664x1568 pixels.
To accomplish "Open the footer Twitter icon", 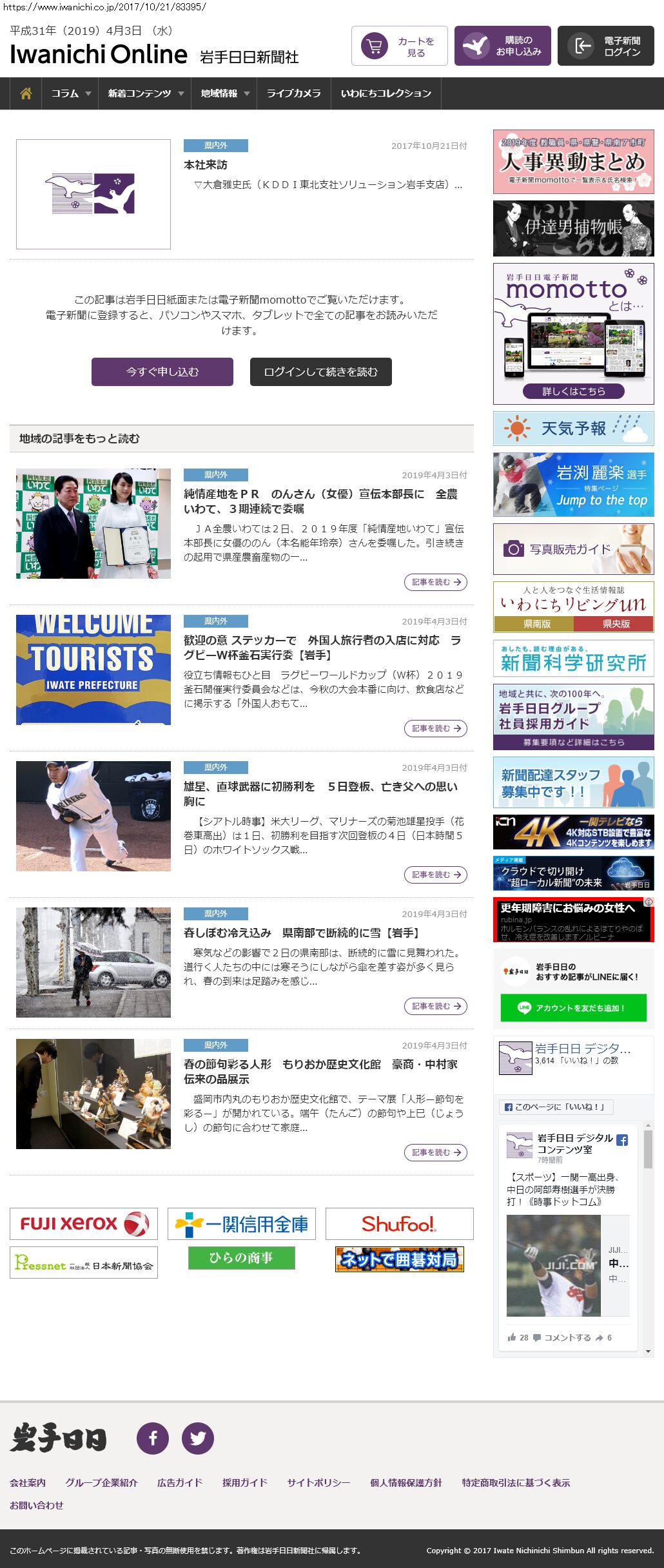I will coord(197,1438).
